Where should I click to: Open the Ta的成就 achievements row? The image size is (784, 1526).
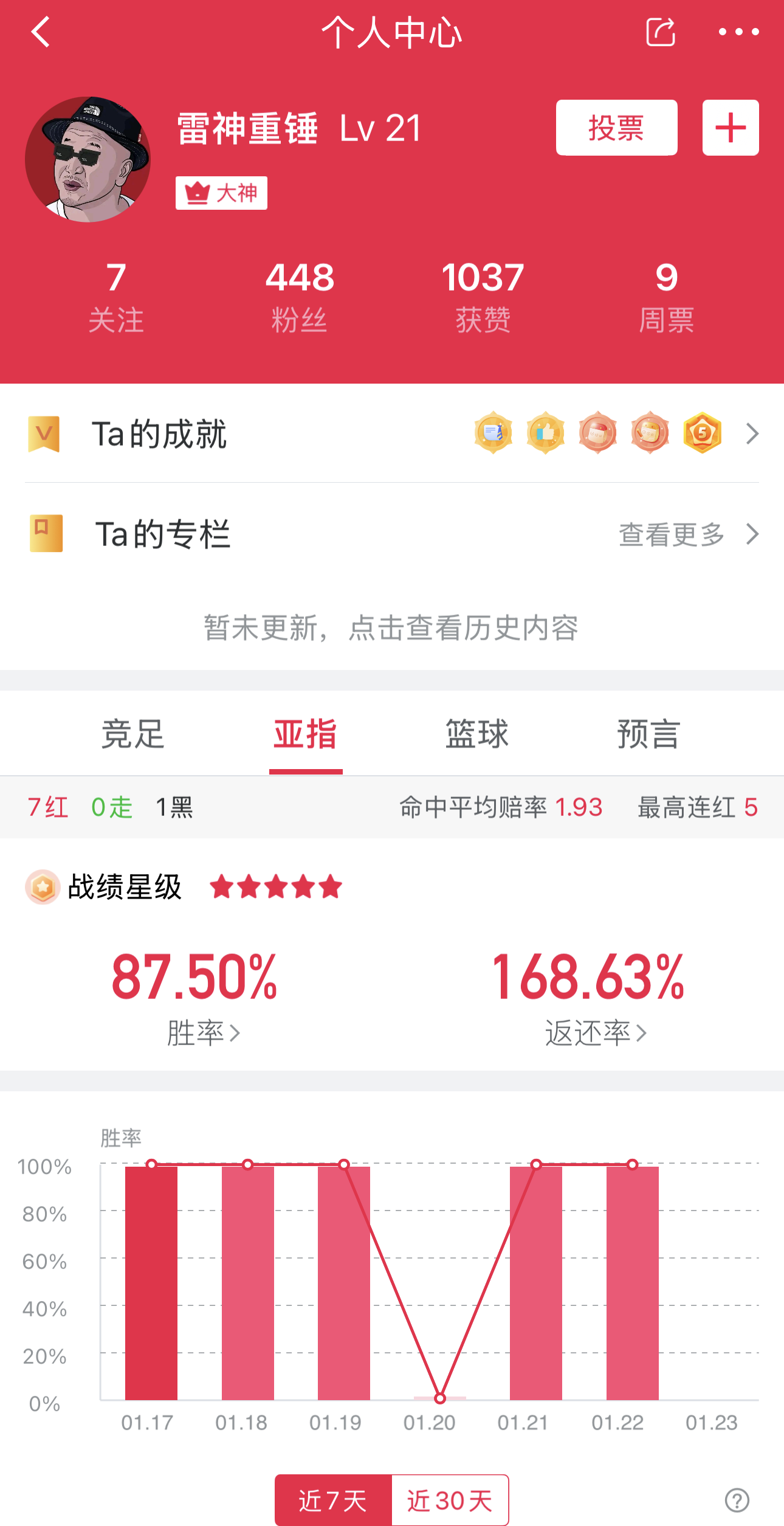point(391,434)
